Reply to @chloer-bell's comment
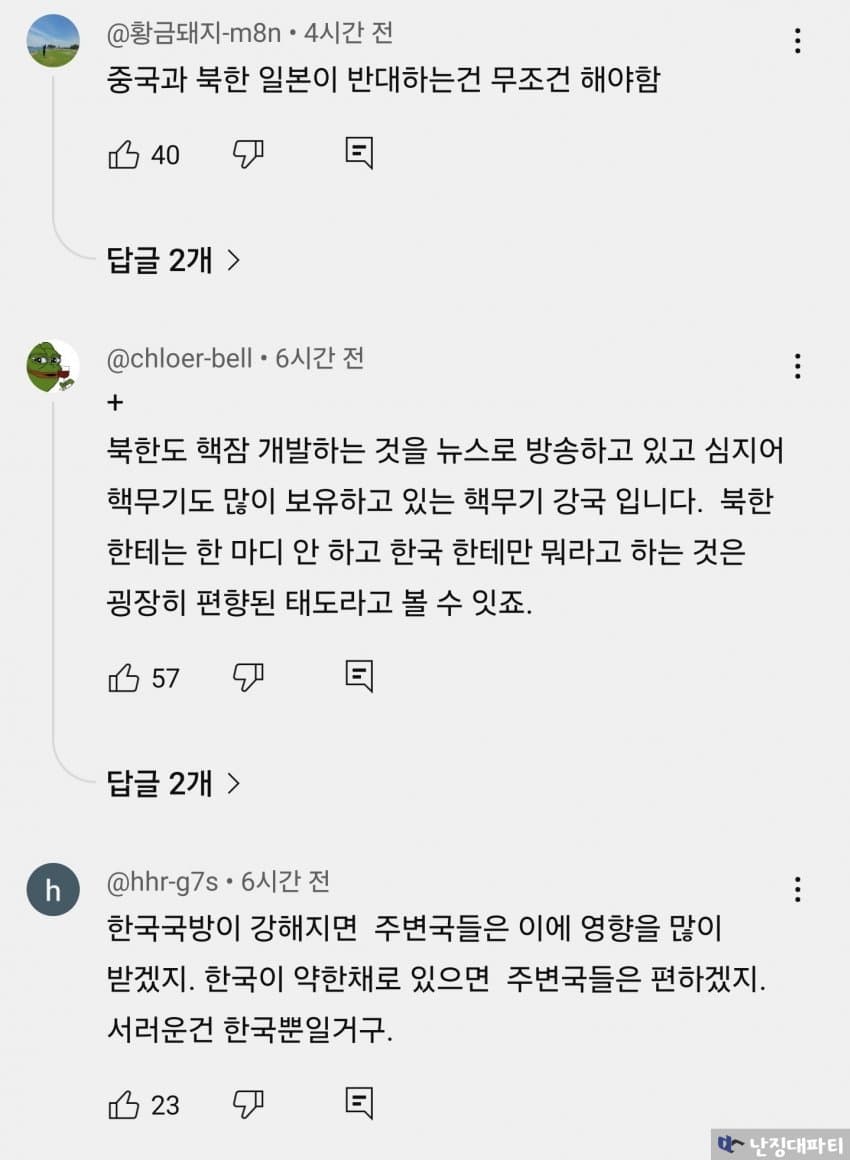850x1160 pixels. coord(359,677)
